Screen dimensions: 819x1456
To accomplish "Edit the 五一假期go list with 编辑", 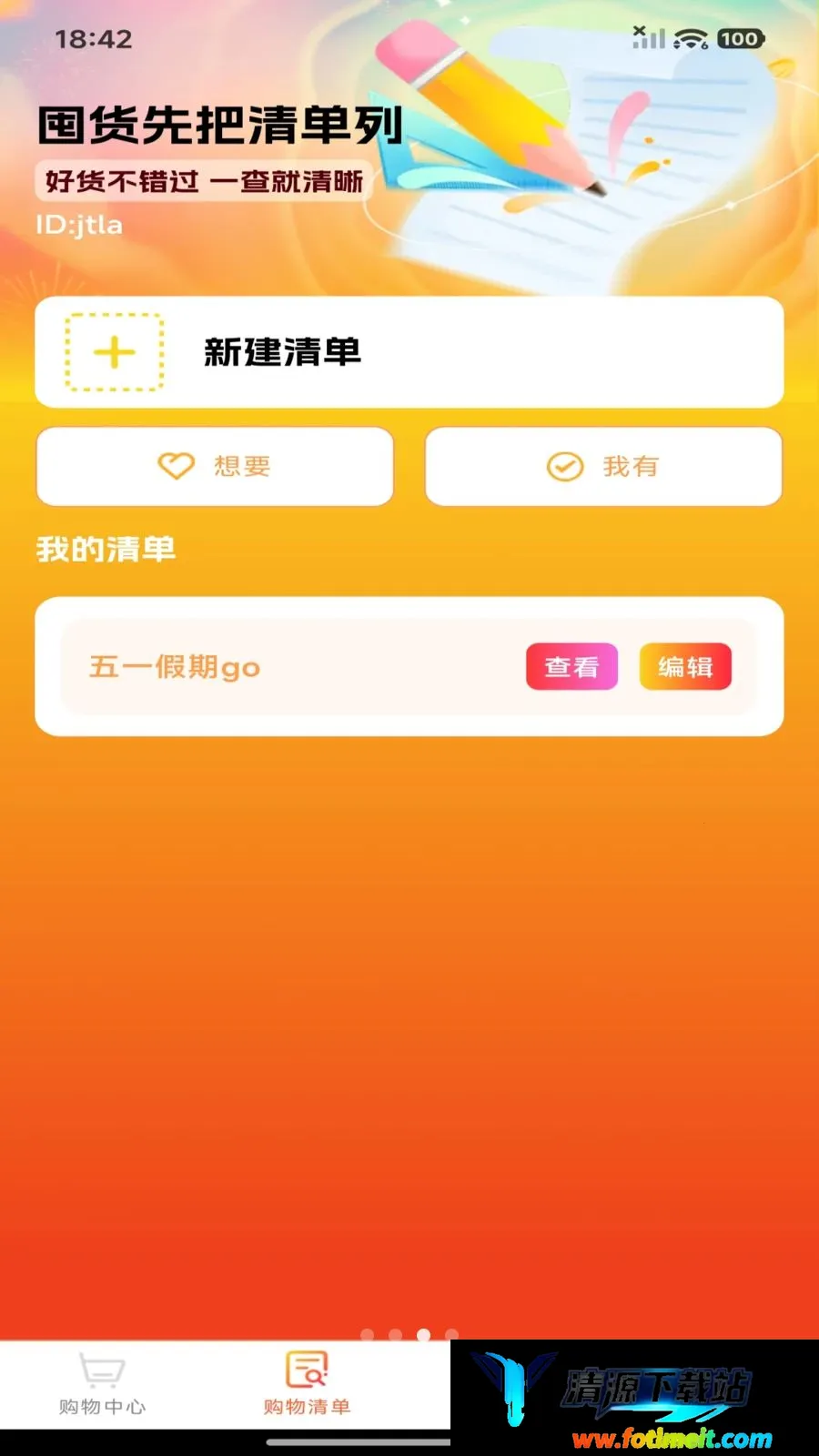I will [x=685, y=667].
